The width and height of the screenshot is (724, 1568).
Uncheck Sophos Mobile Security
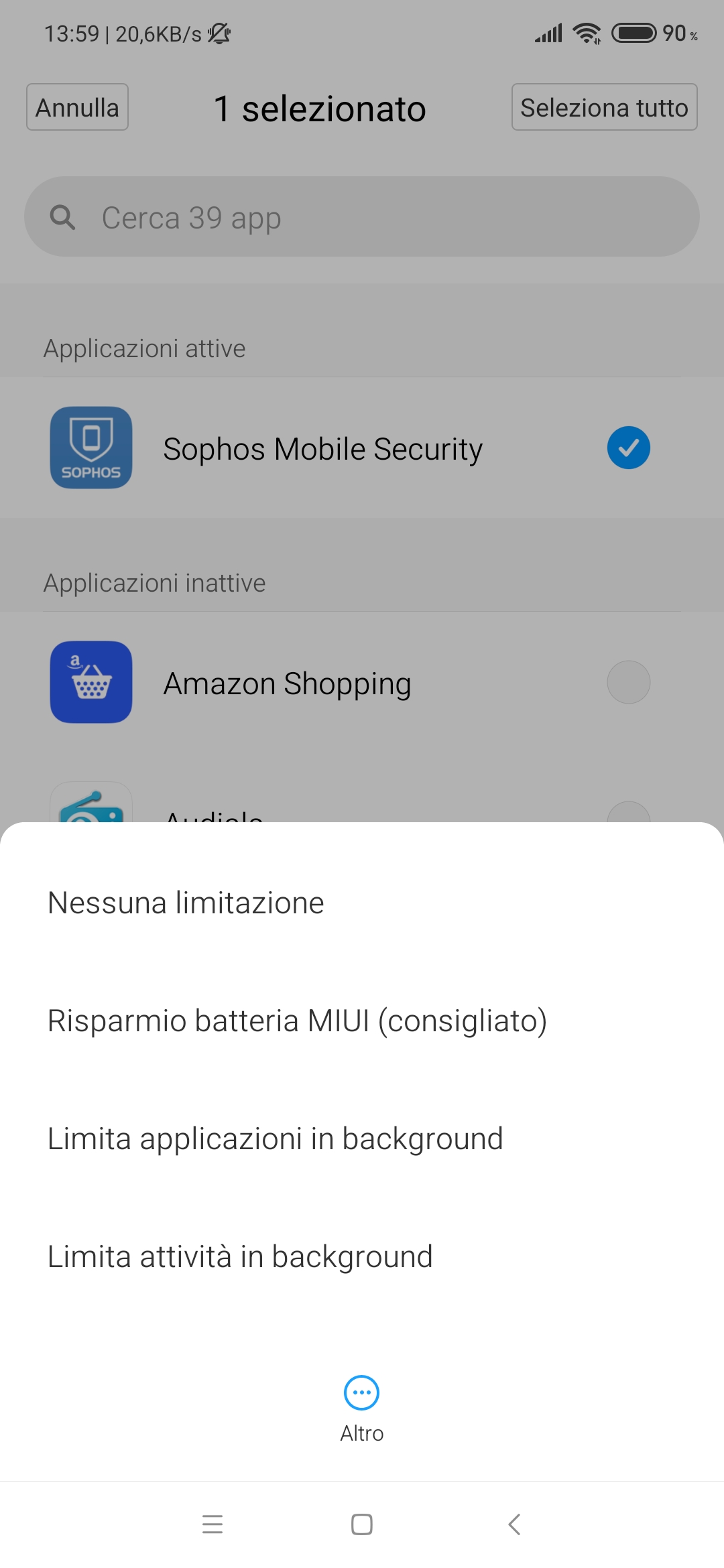pyautogui.click(x=628, y=448)
